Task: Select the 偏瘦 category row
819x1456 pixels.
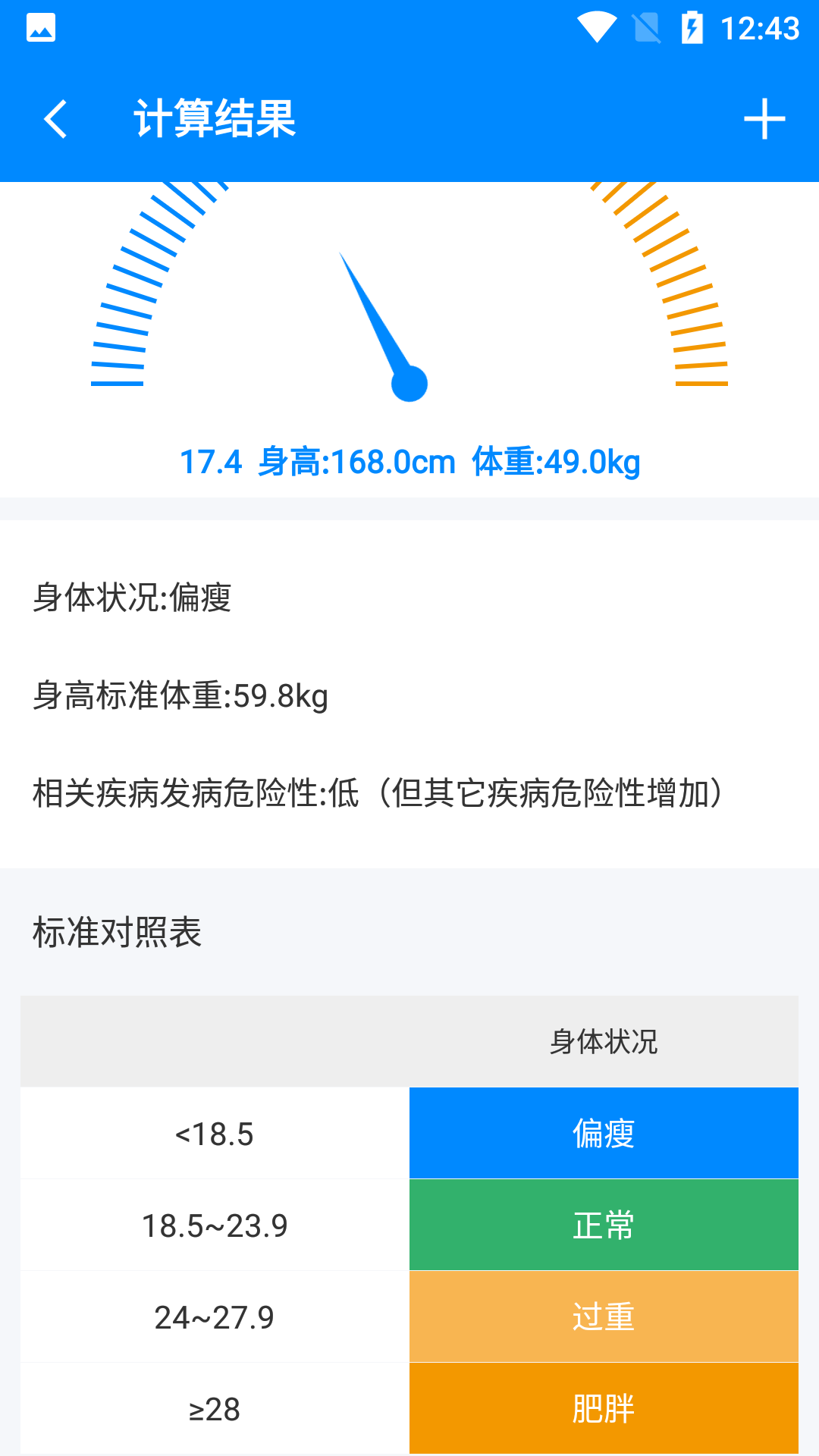Action: point(603,1133)
